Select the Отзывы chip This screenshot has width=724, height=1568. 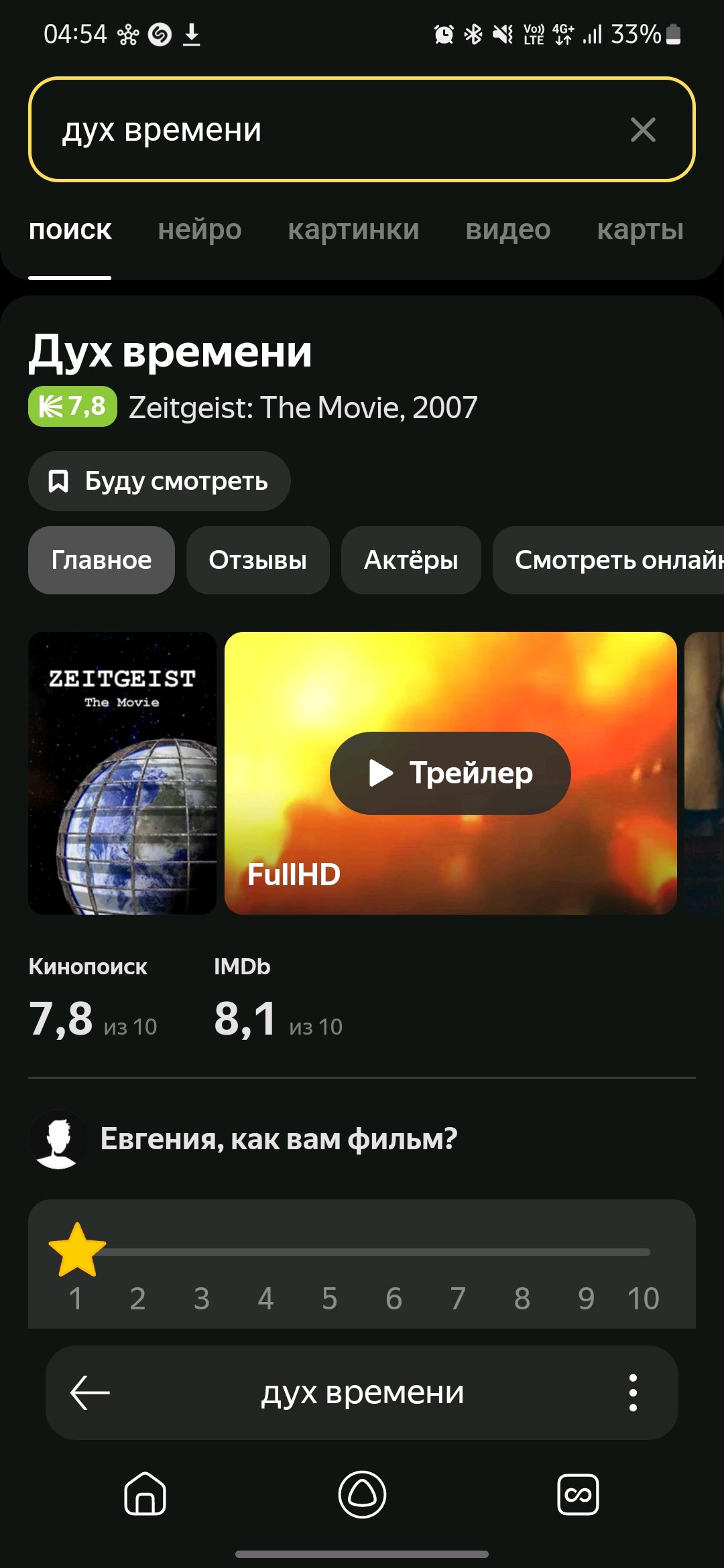pos(257,560)
